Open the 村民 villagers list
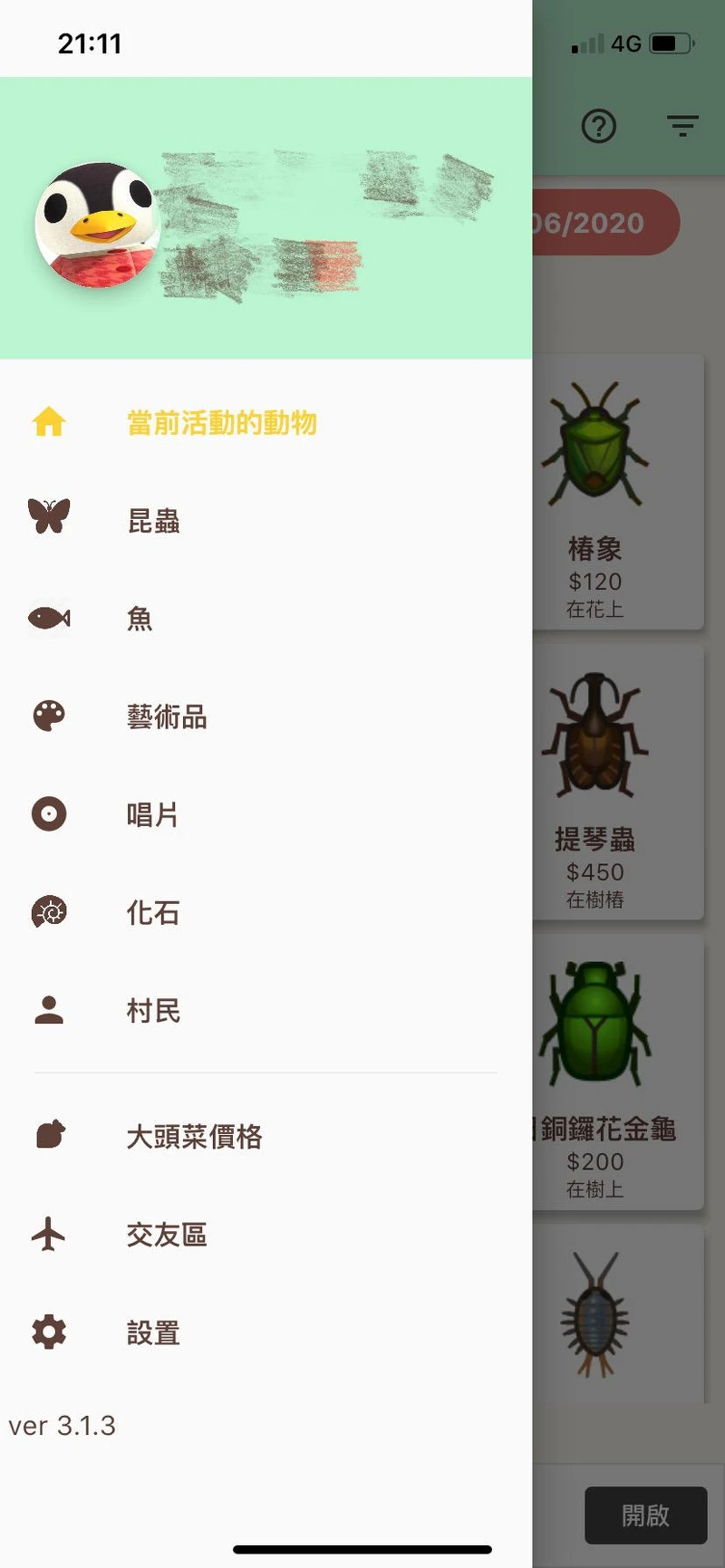The height and width of the screenshot is (1568, 725). pos(153,1010)
